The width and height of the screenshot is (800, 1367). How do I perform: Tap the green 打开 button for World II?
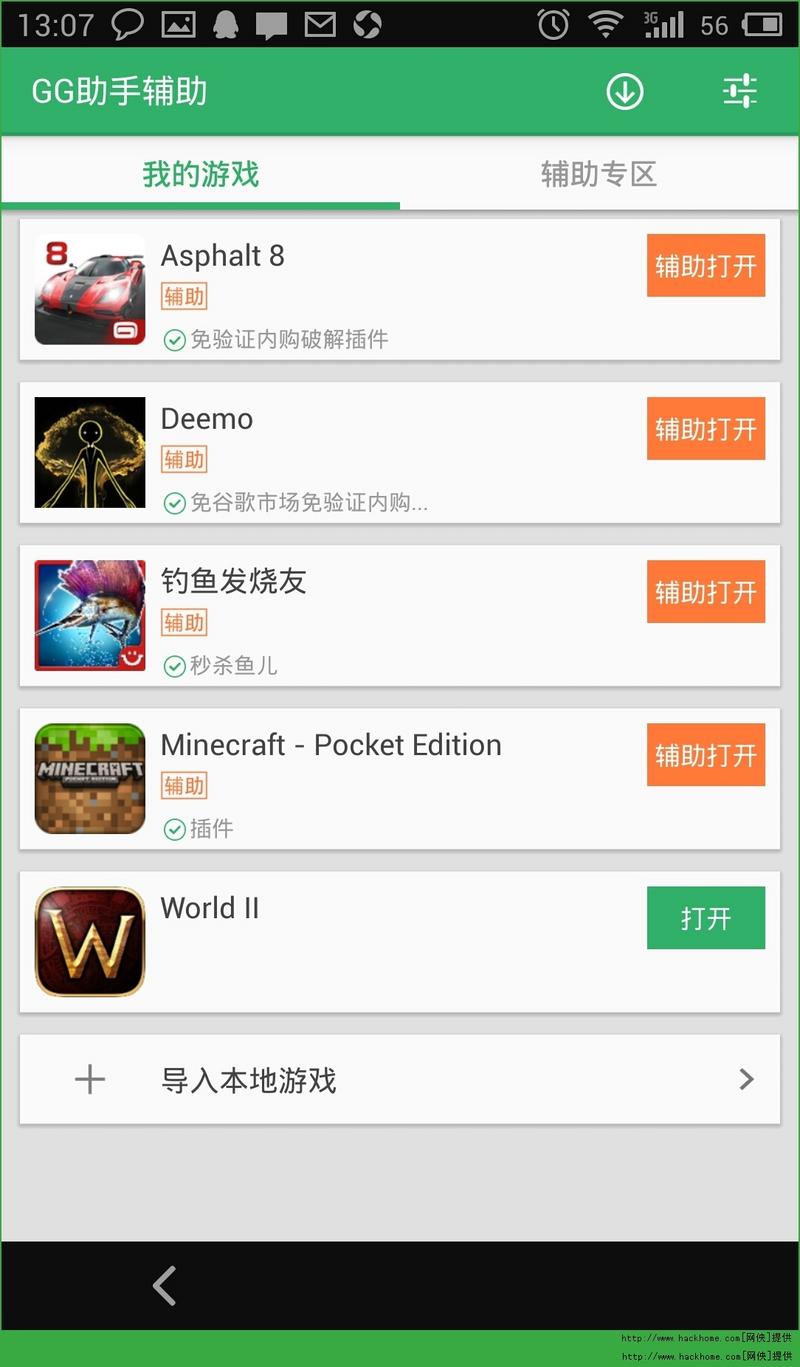click(705, 918)
